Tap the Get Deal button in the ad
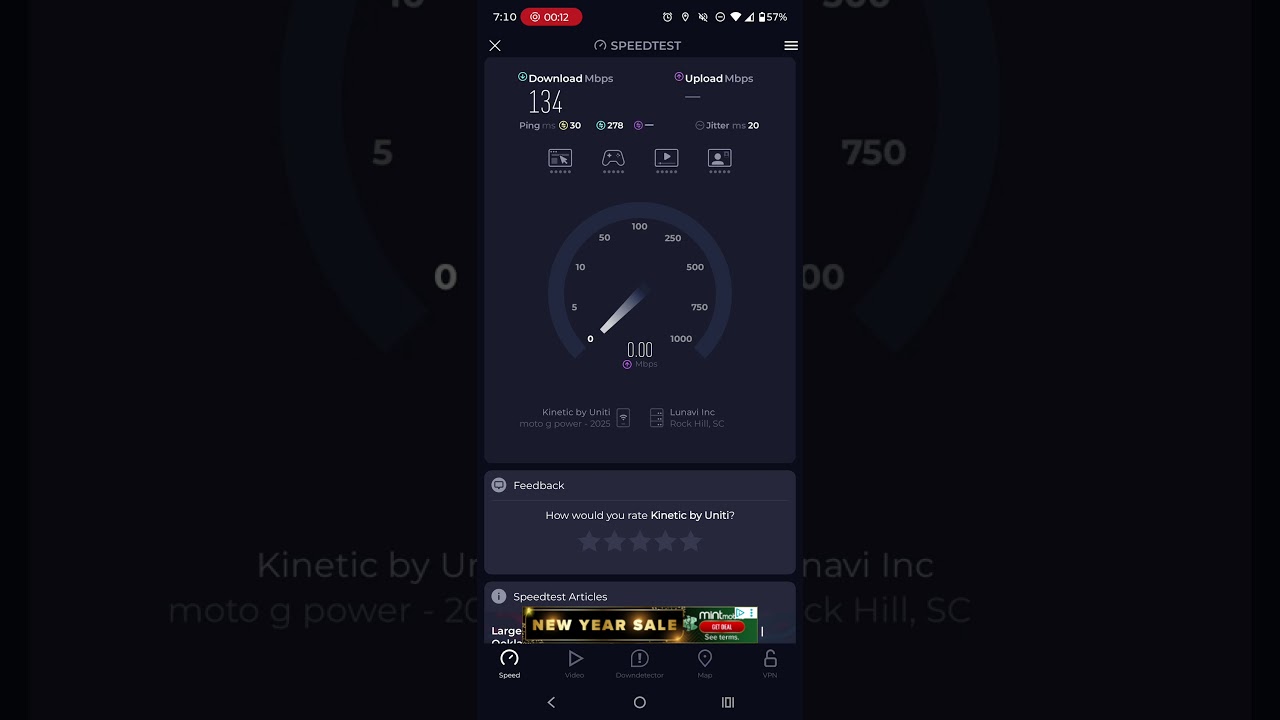The height and width of the screenshot is (720, 1280). click(721, 627)
